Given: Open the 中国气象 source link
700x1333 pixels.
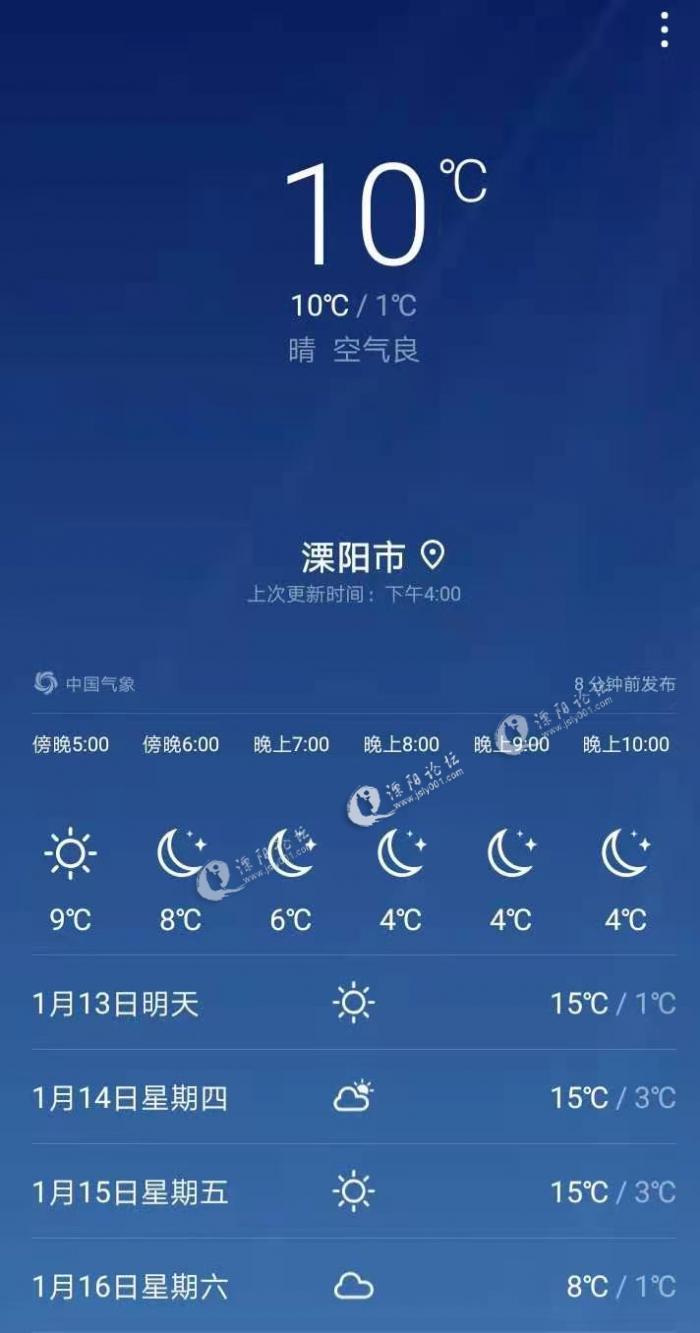Looking at the screenshot, I should click(x=85, y=684).
